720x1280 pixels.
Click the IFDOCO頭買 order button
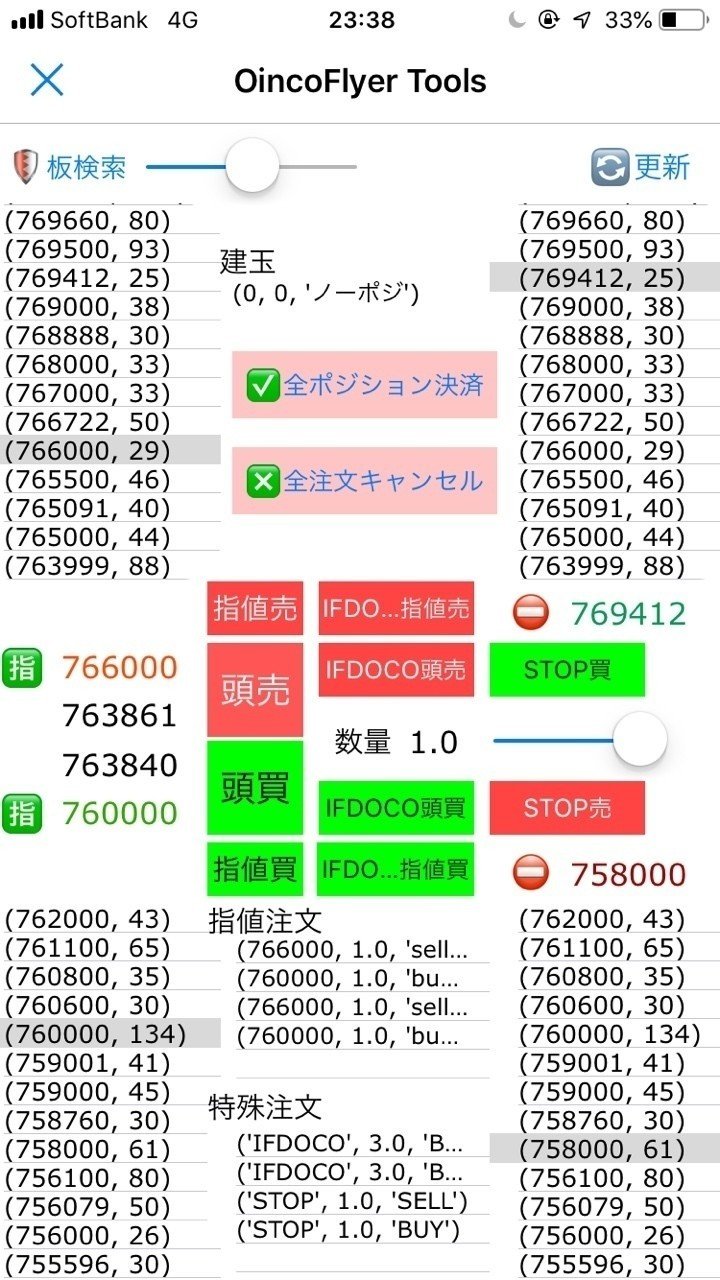(396, 807)
